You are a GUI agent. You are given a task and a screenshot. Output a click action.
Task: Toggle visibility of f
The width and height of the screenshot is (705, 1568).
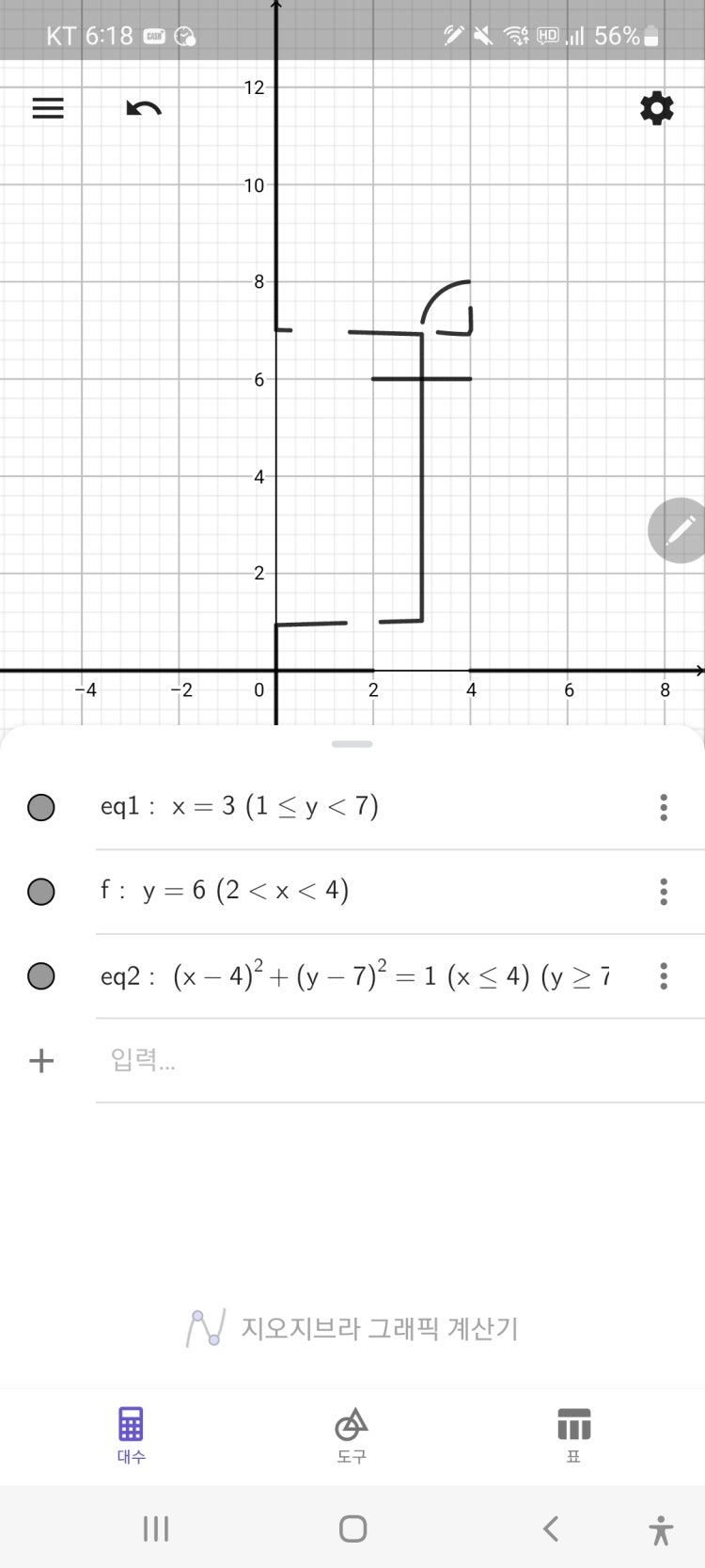(x=41, y=892)
